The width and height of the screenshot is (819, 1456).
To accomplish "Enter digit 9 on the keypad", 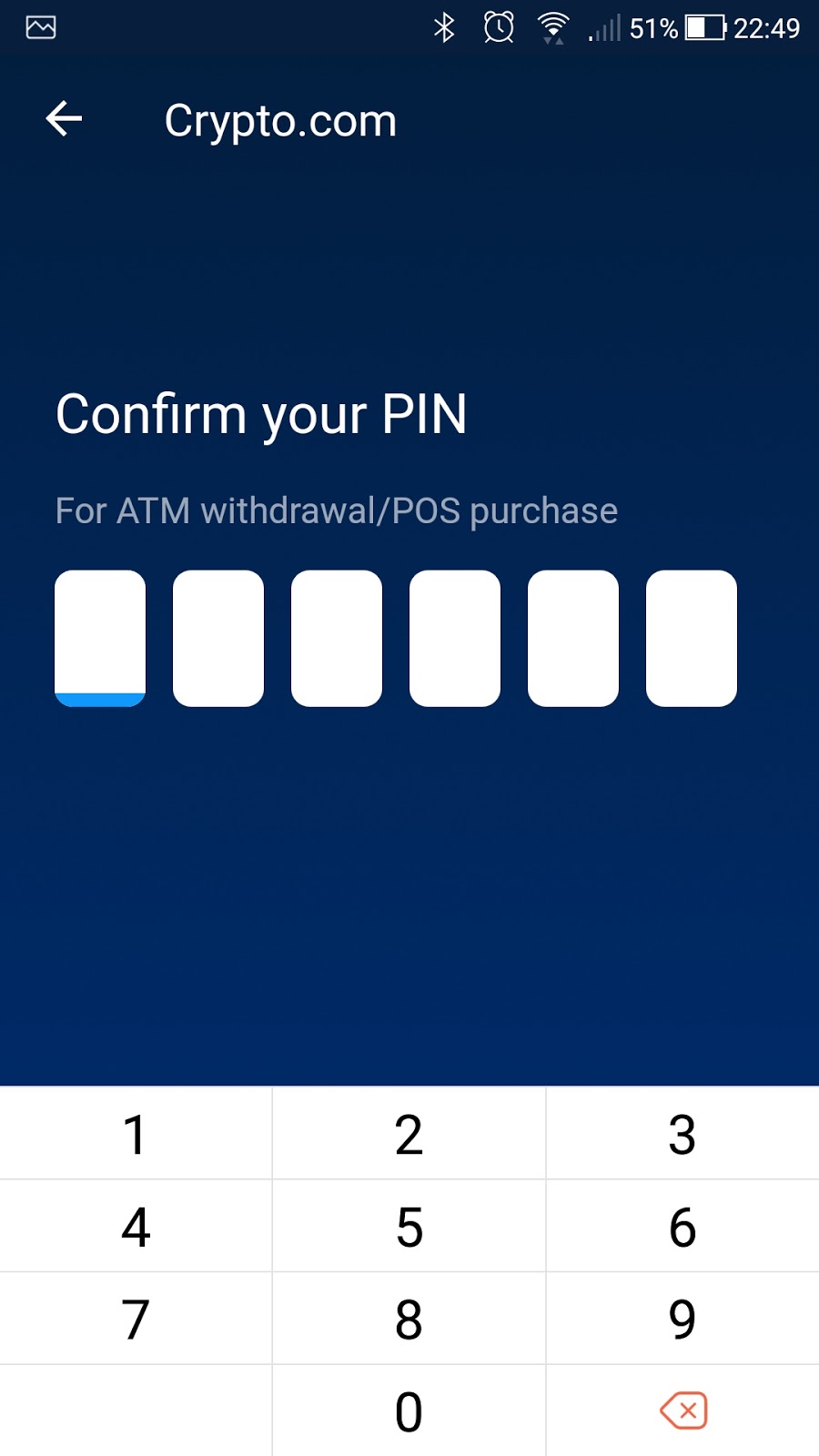I will click(x=682, y=1319).
